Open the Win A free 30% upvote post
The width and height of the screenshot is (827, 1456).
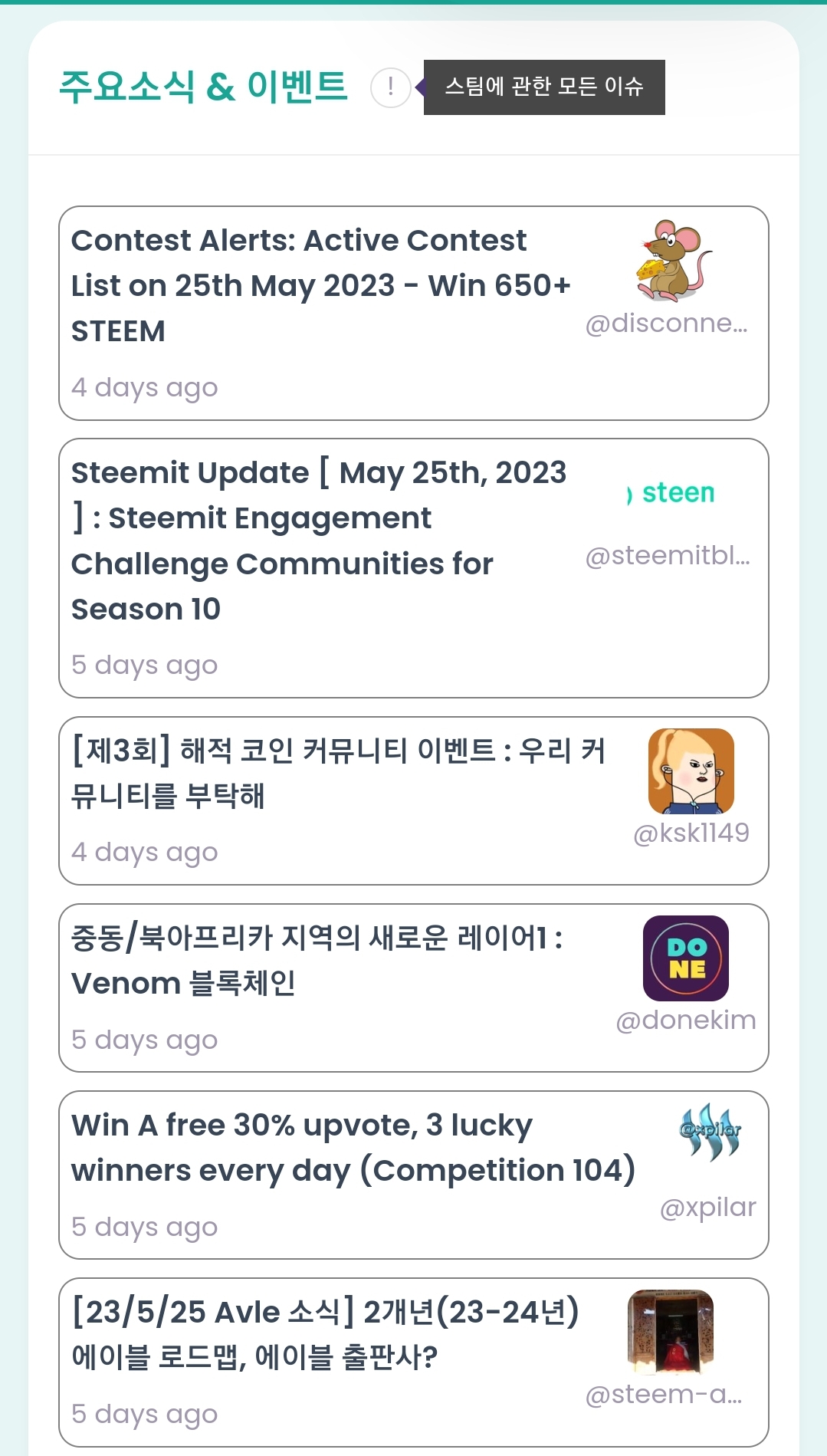point(353,1148)
